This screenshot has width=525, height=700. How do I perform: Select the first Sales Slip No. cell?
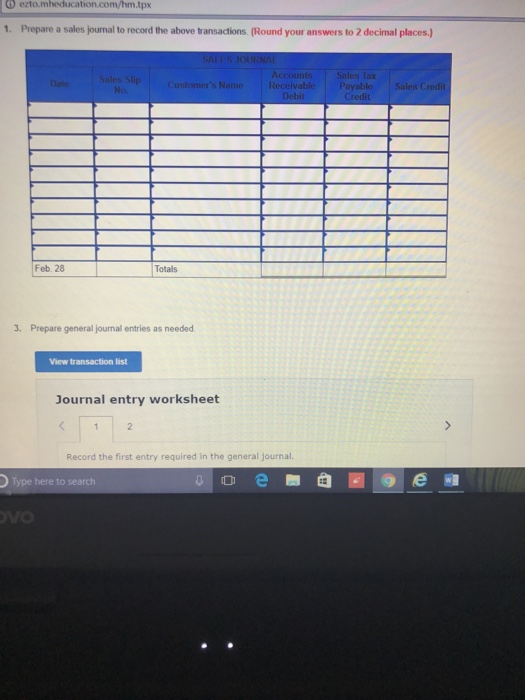[121, 111]
